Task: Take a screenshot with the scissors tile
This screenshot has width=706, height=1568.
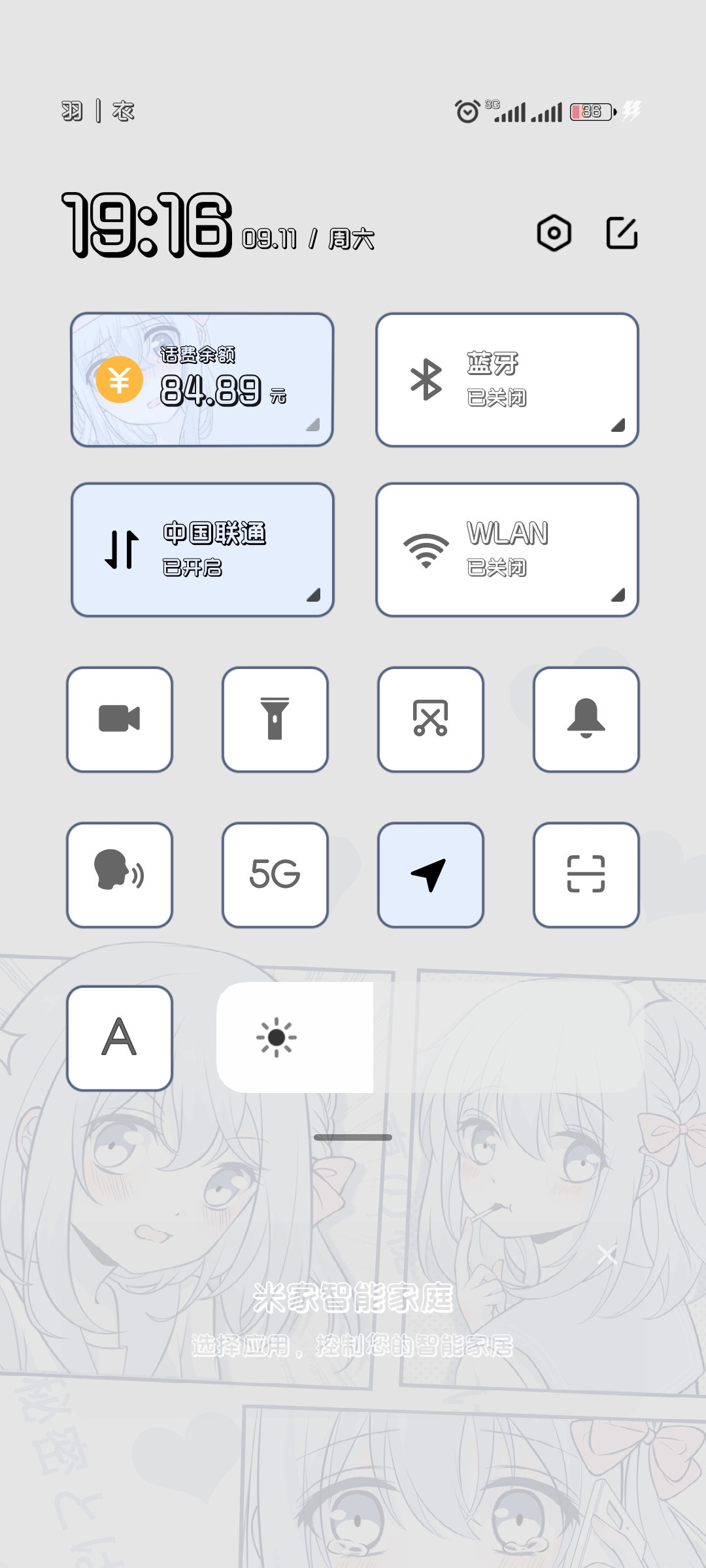Action: click(431, 719)
